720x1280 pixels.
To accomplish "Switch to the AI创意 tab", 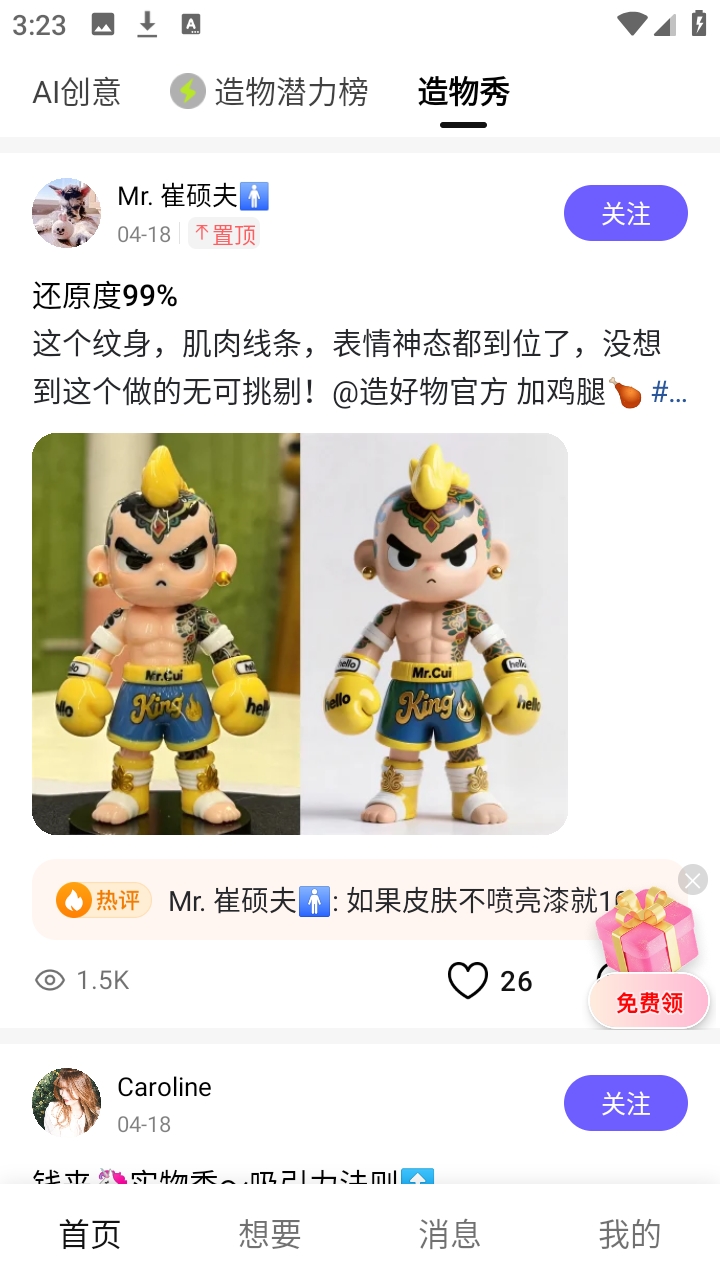I will click(x=76, y=92).
